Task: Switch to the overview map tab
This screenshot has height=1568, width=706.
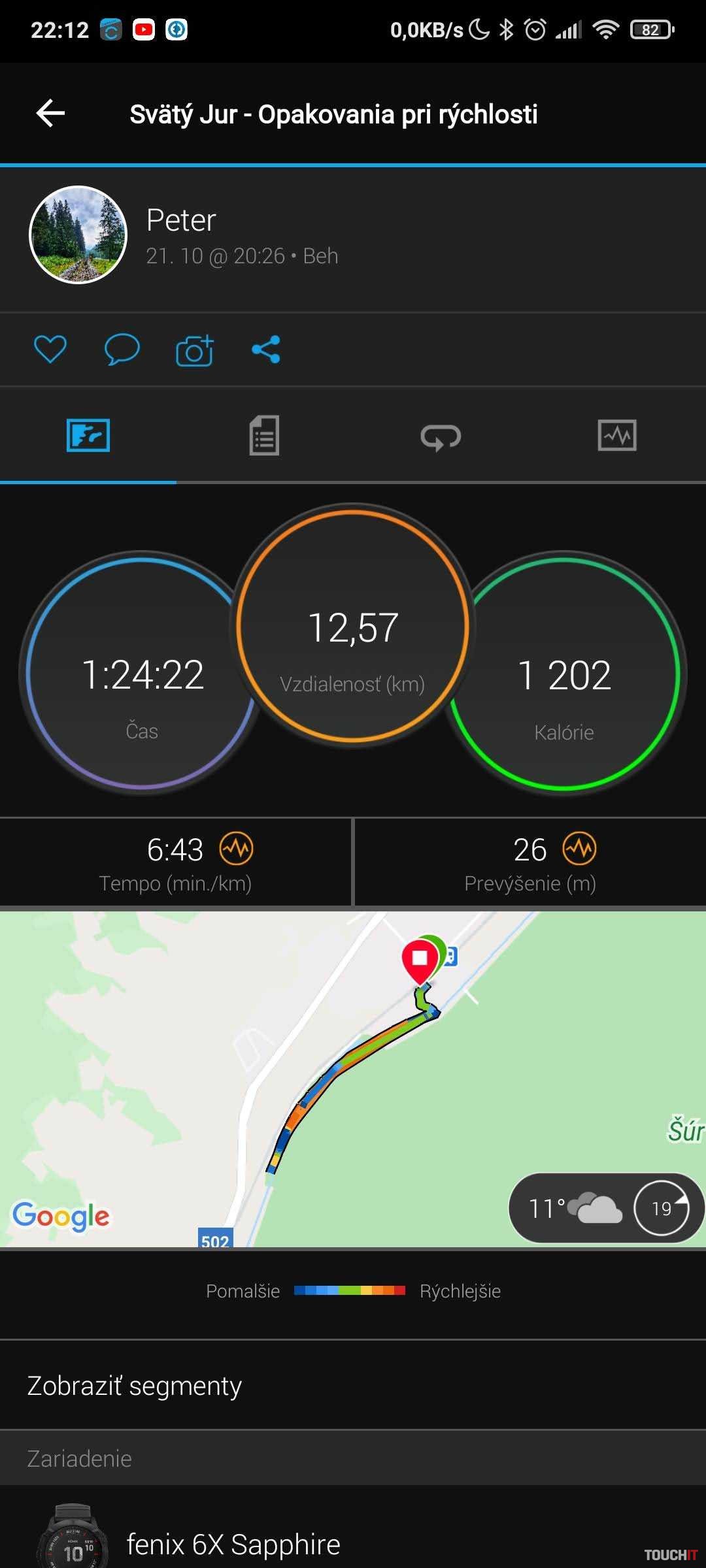Action: tap(88, 436)
